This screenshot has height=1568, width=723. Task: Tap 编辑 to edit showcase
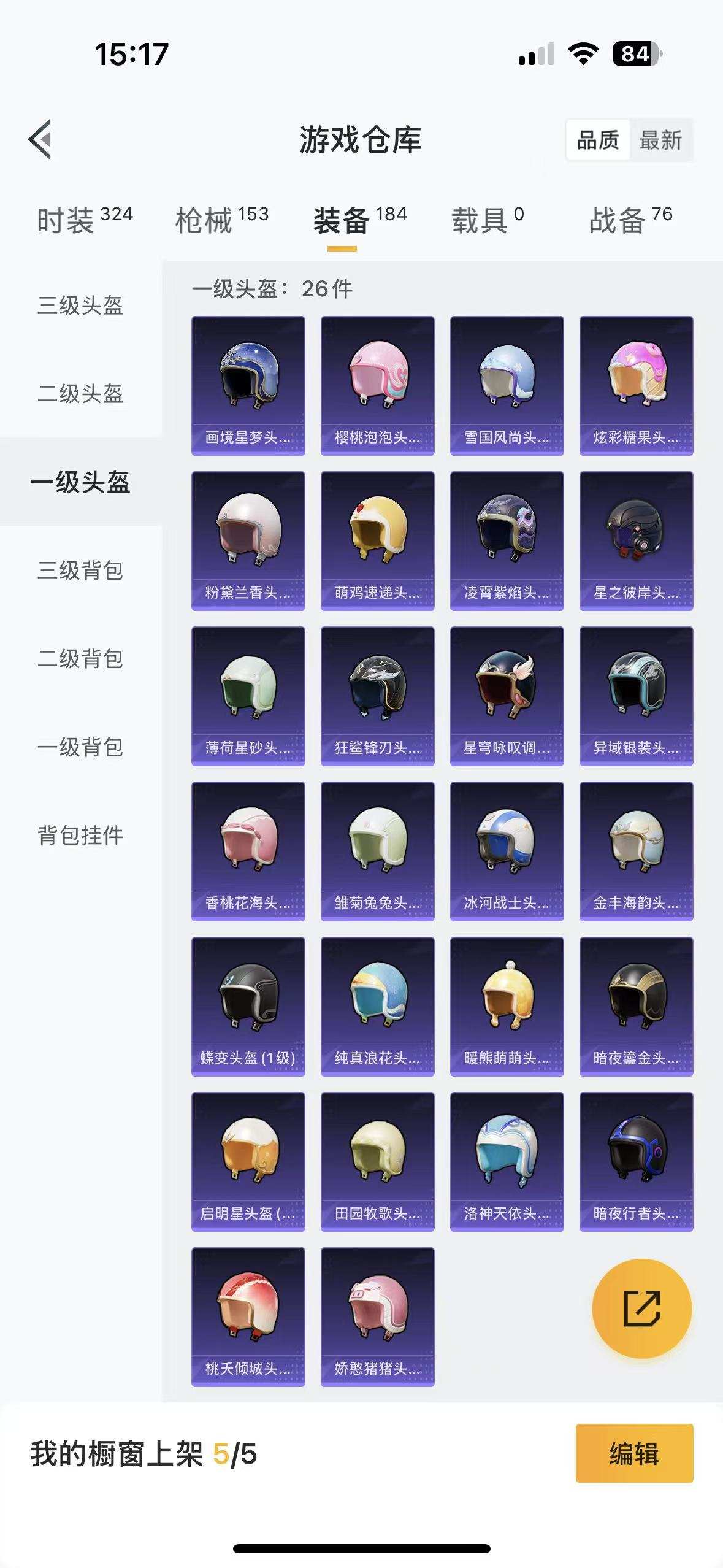click(634, 1453)
